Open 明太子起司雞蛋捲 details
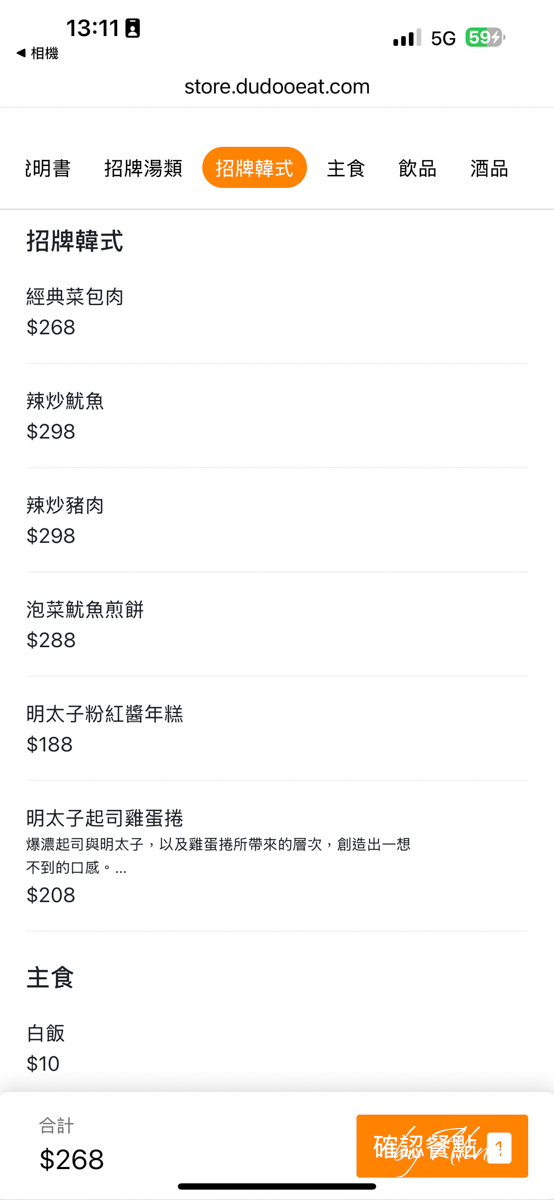The image size is (554, 1200). pos(277,856)
